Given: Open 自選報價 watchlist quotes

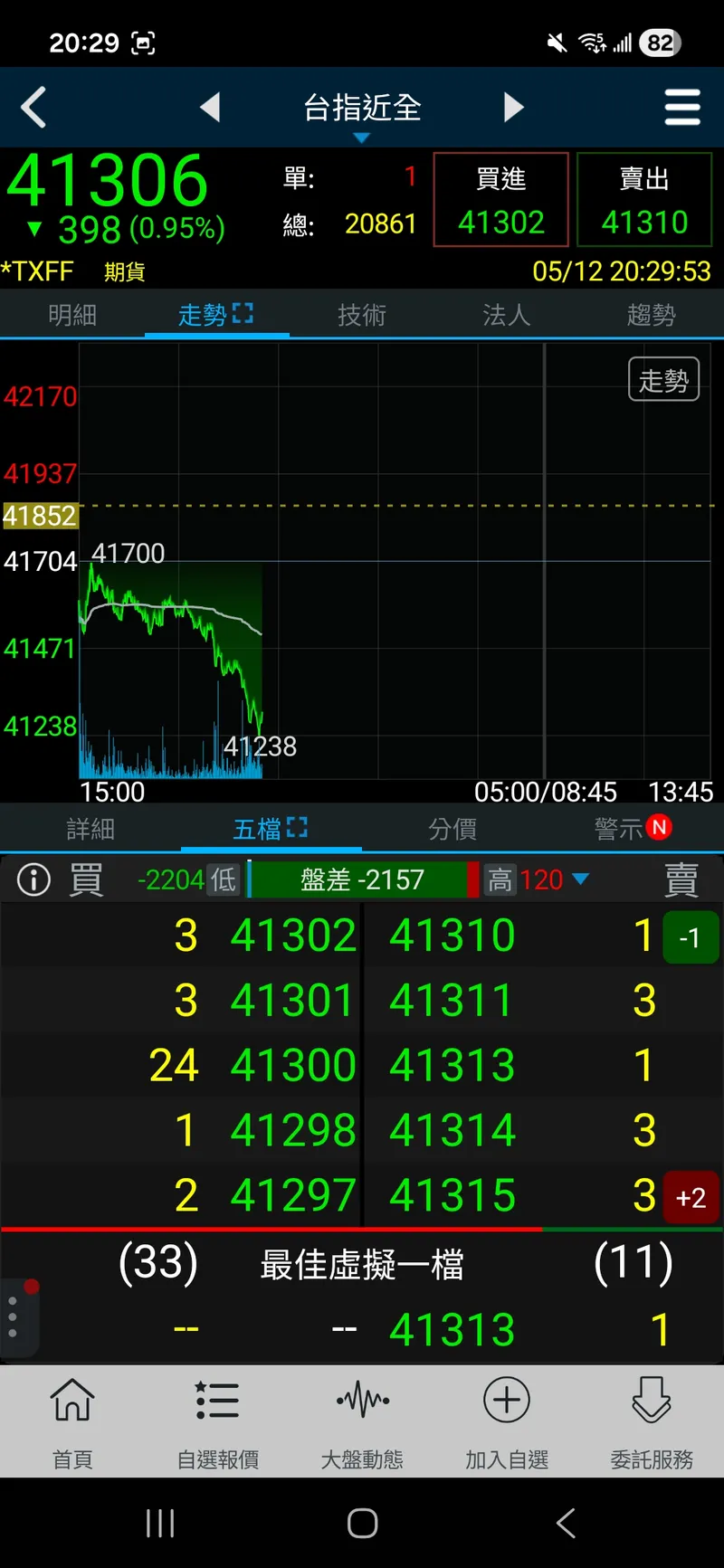Looking at the screenshot, I should [x=217, y=1421].
